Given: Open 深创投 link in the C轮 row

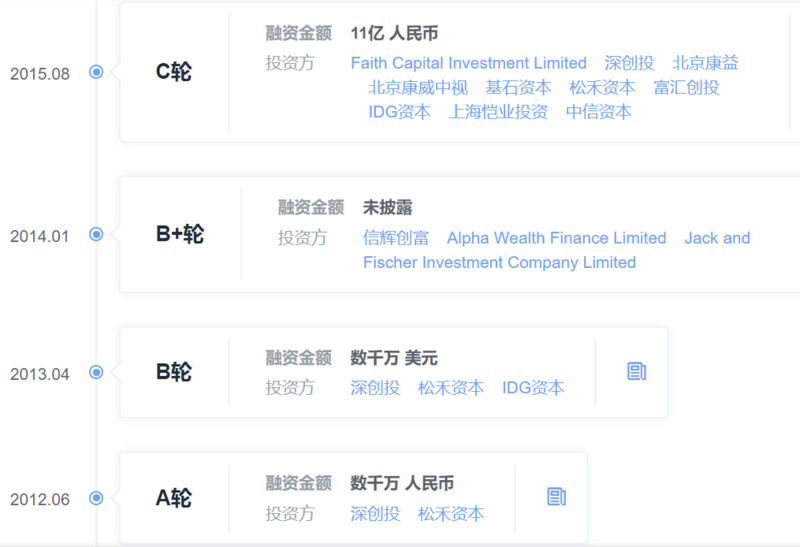Looking at the screenshot, I should point(629,63).
